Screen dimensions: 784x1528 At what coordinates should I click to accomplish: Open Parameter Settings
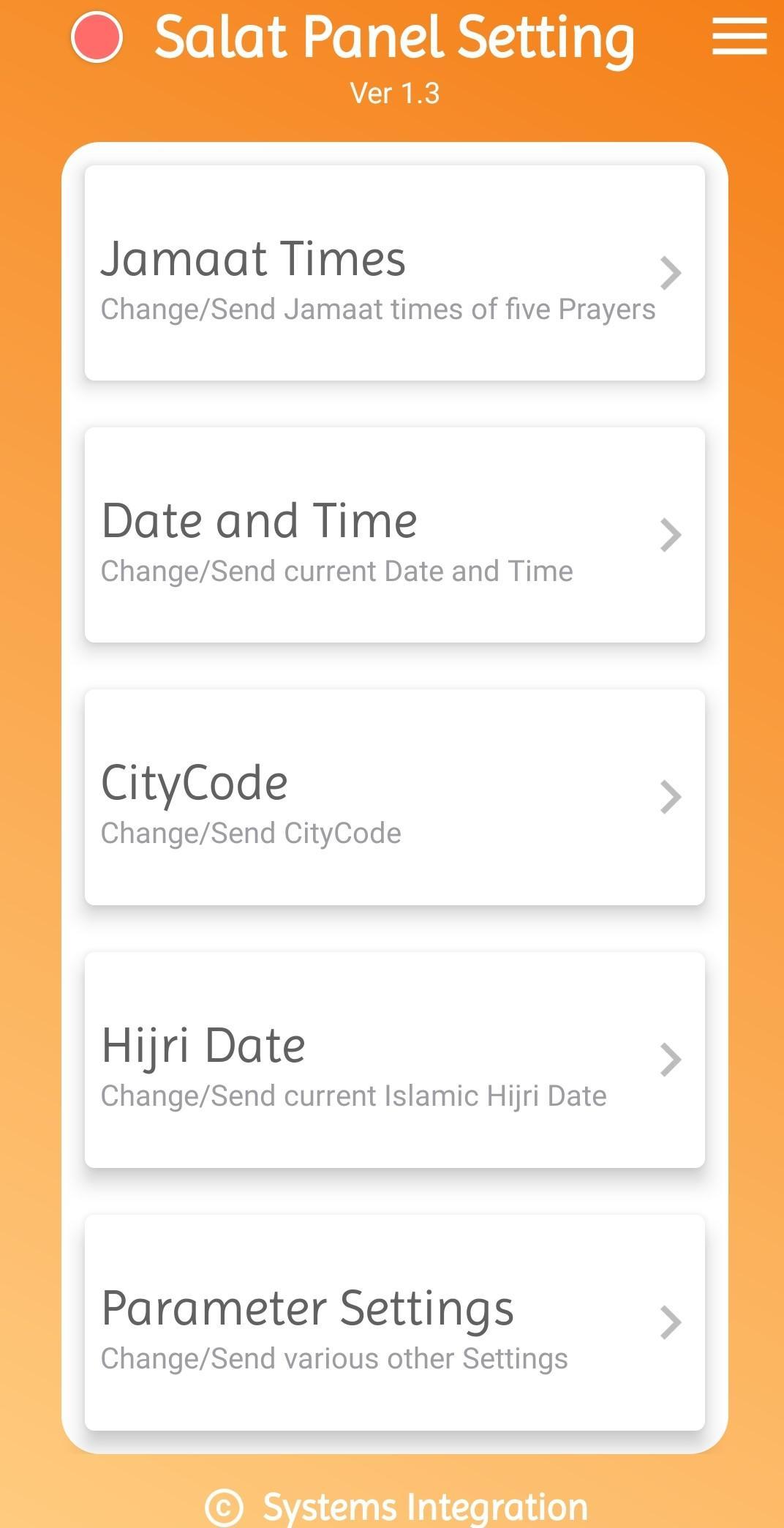click(395, 1322)
